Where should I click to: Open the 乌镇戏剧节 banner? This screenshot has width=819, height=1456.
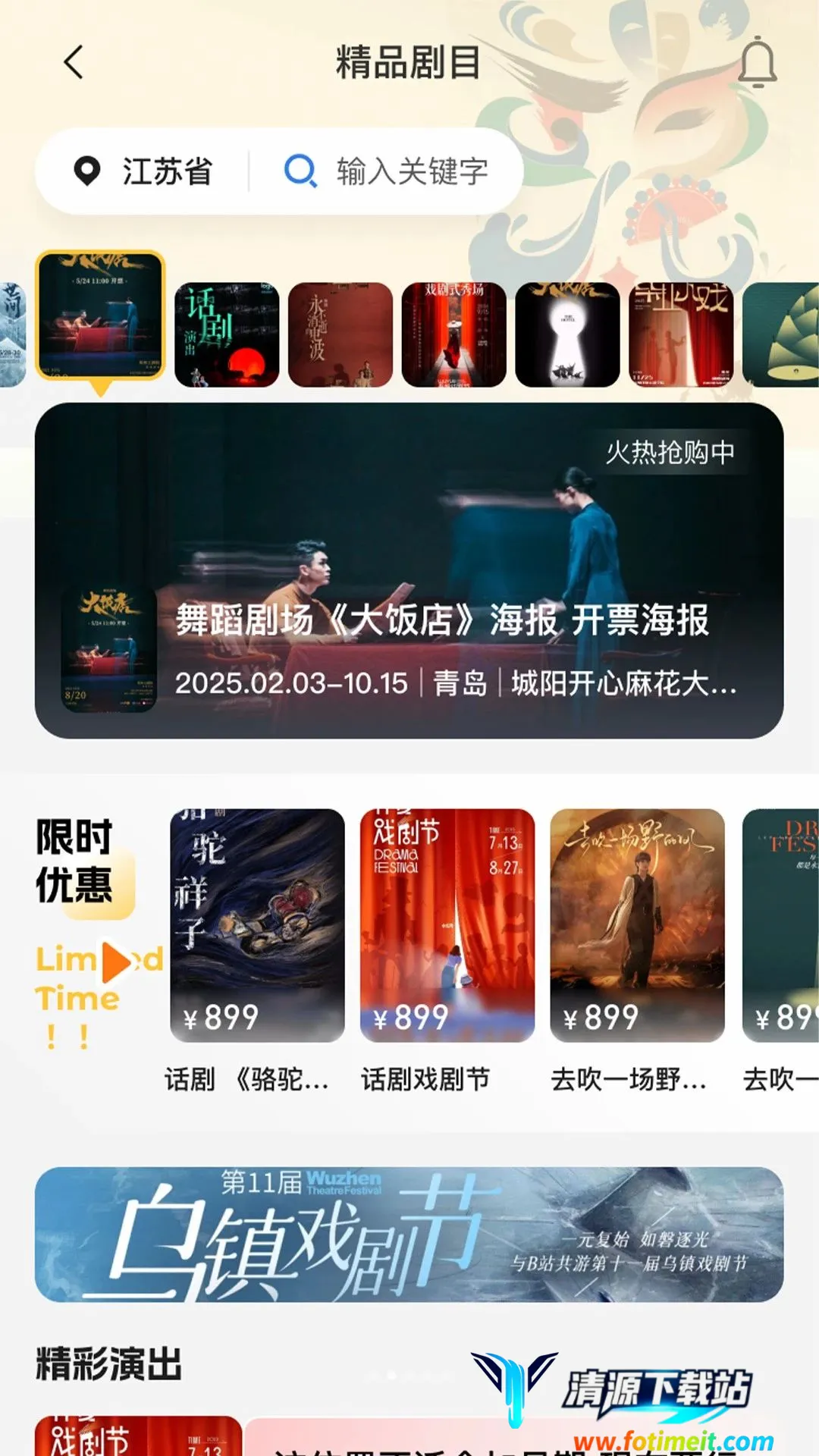tap(409, 1235)
